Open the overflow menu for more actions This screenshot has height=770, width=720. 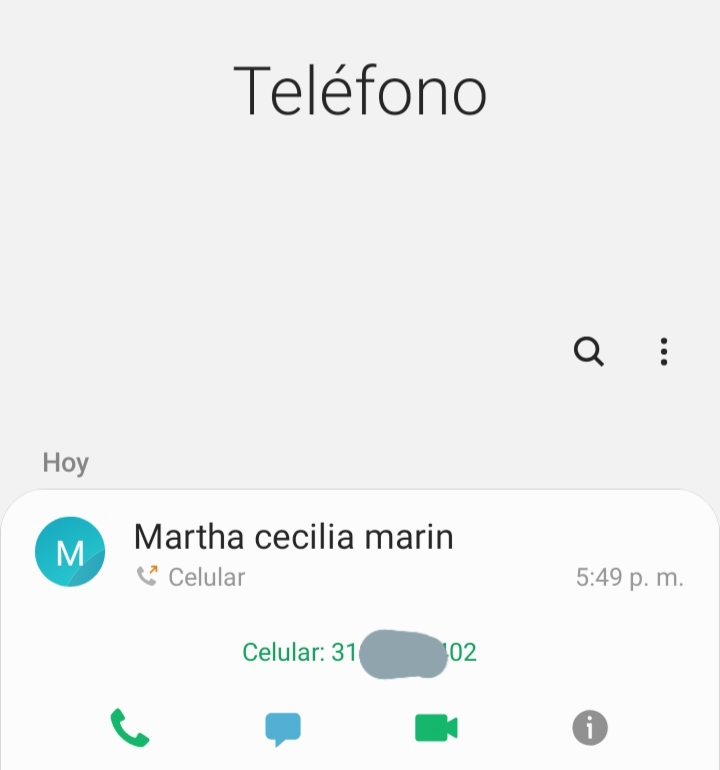pyautogui.click(x=663, y=352)
